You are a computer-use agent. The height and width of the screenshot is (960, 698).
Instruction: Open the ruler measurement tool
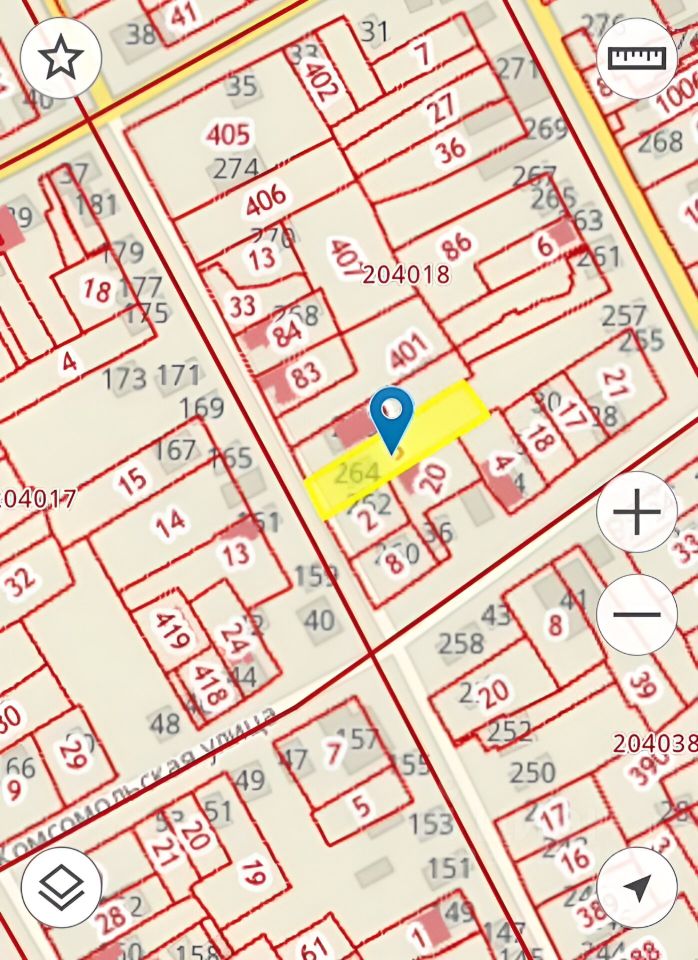[x=637, y=58]
